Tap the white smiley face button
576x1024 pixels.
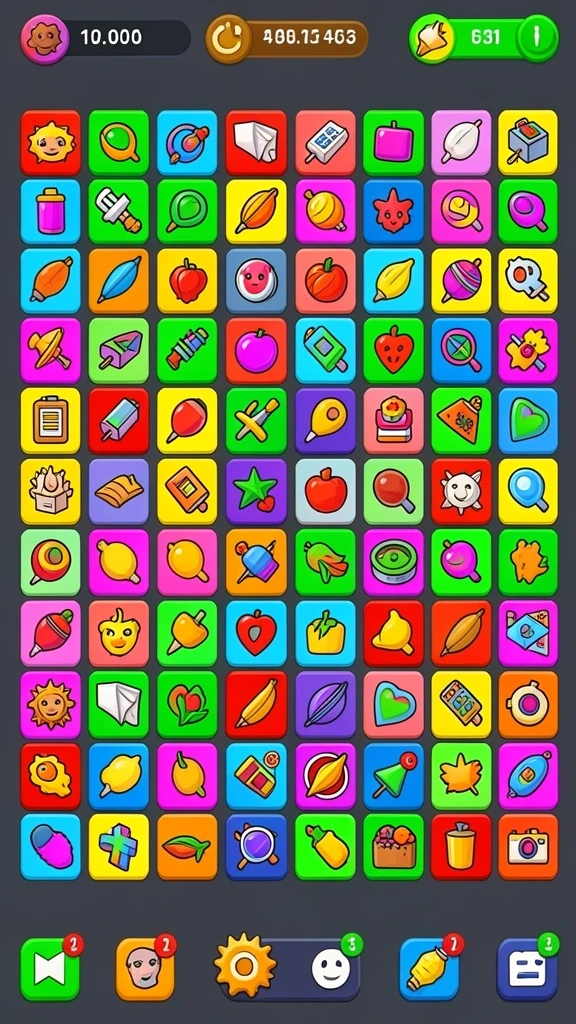coord(330,968)
